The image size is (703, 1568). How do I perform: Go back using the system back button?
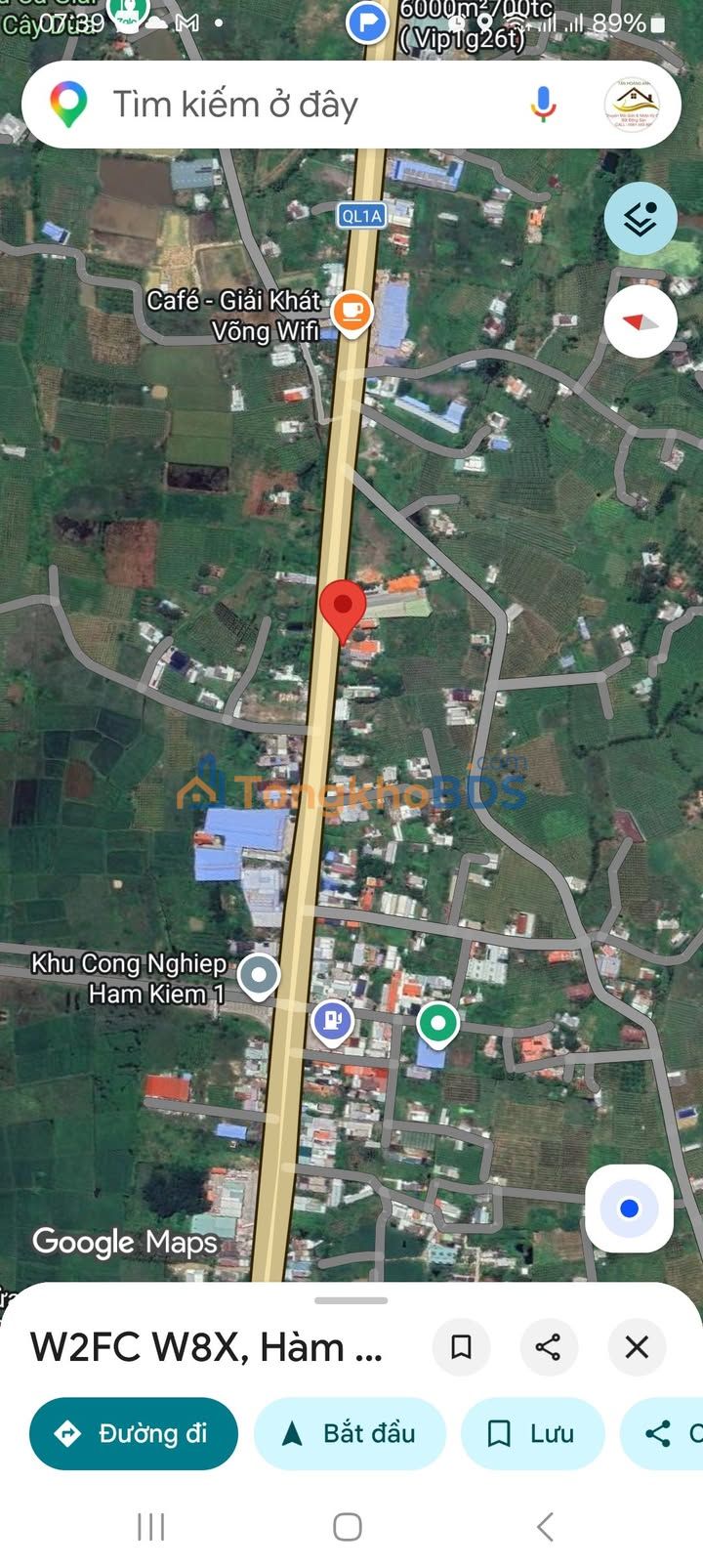tap(545, 1526)
